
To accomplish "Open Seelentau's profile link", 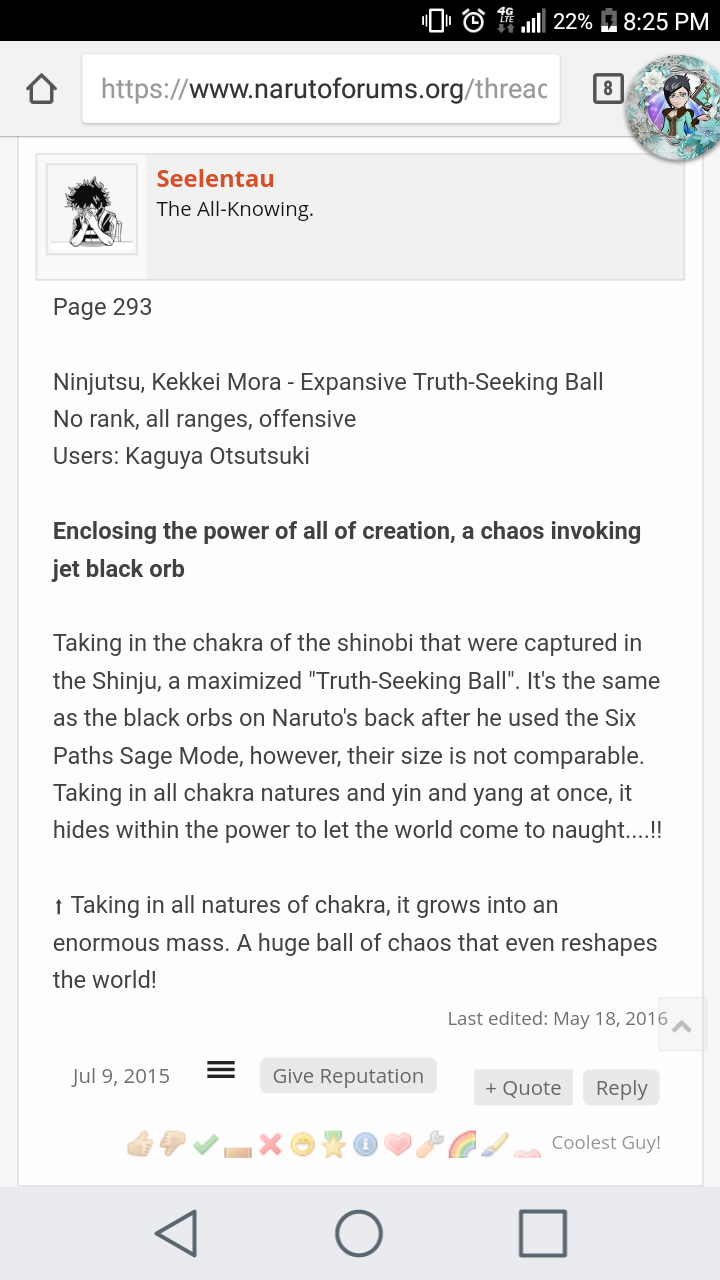I will click(215, 179).
